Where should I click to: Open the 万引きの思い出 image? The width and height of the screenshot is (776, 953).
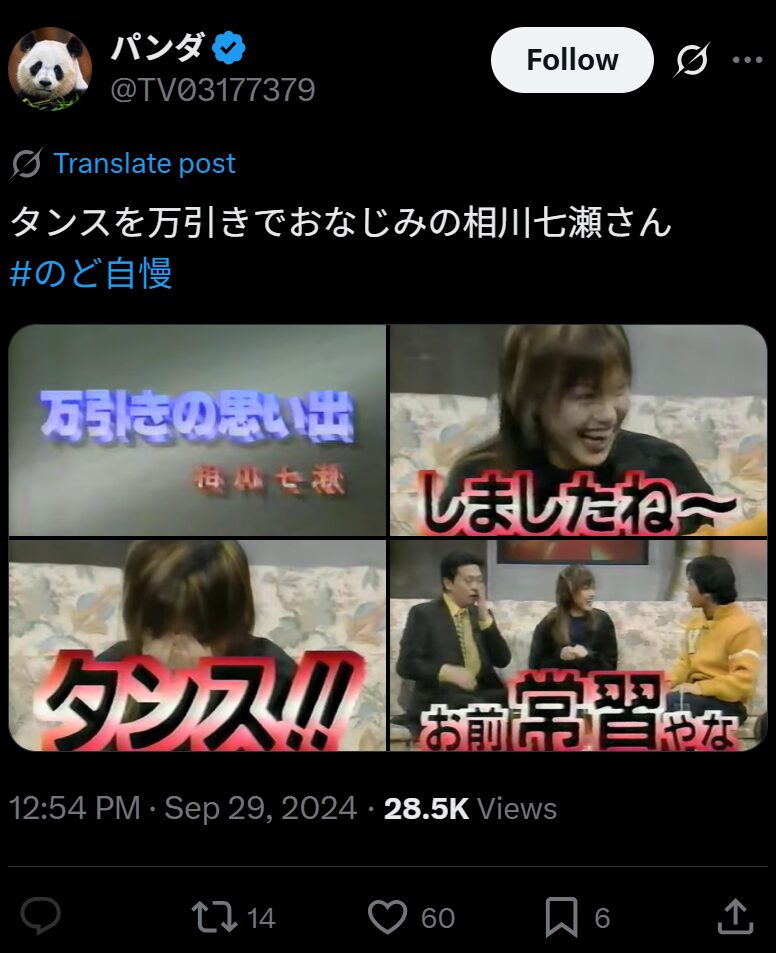pos(197,430)
